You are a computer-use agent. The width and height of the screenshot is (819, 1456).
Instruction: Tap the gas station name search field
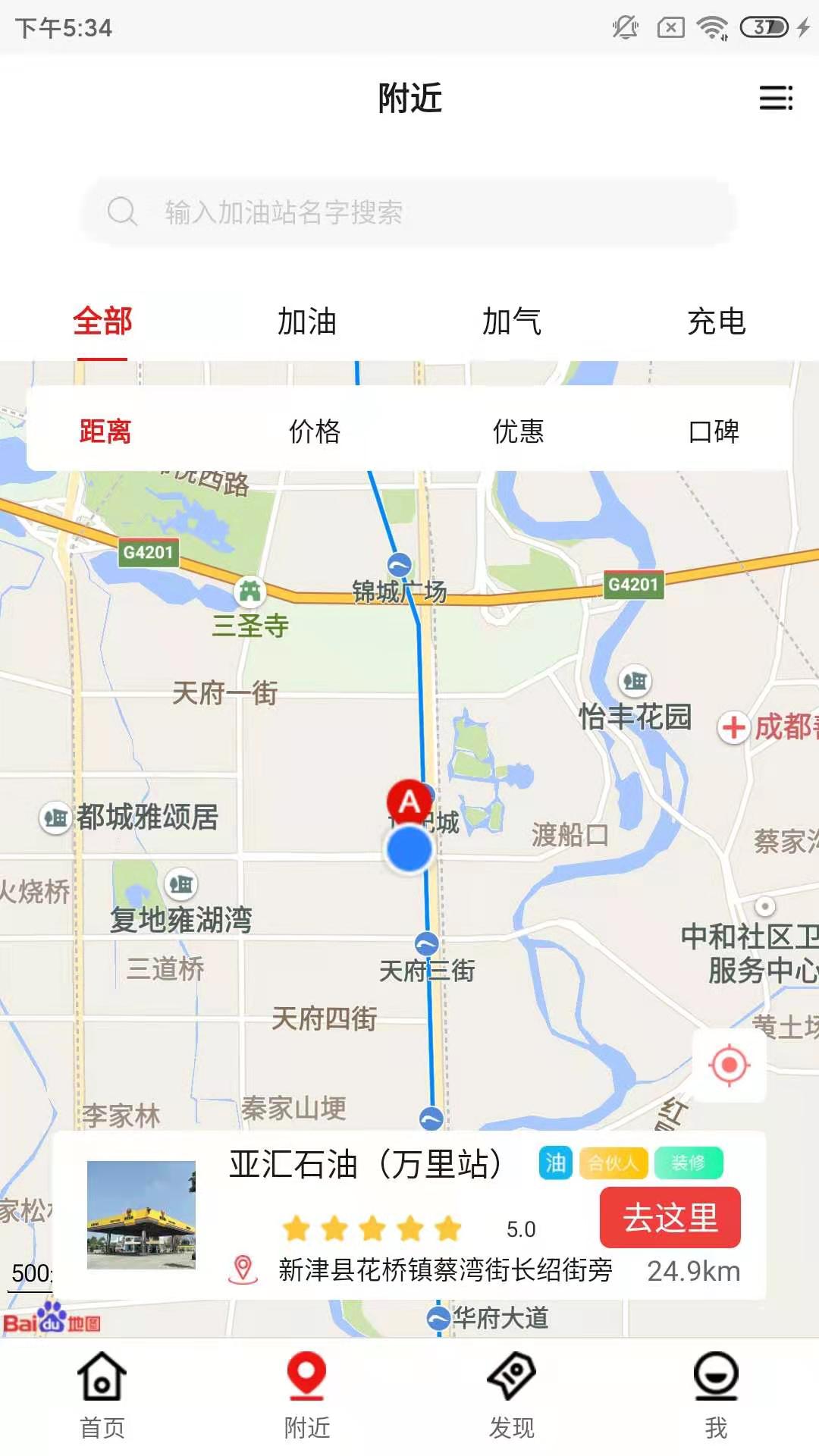(409, 212)
